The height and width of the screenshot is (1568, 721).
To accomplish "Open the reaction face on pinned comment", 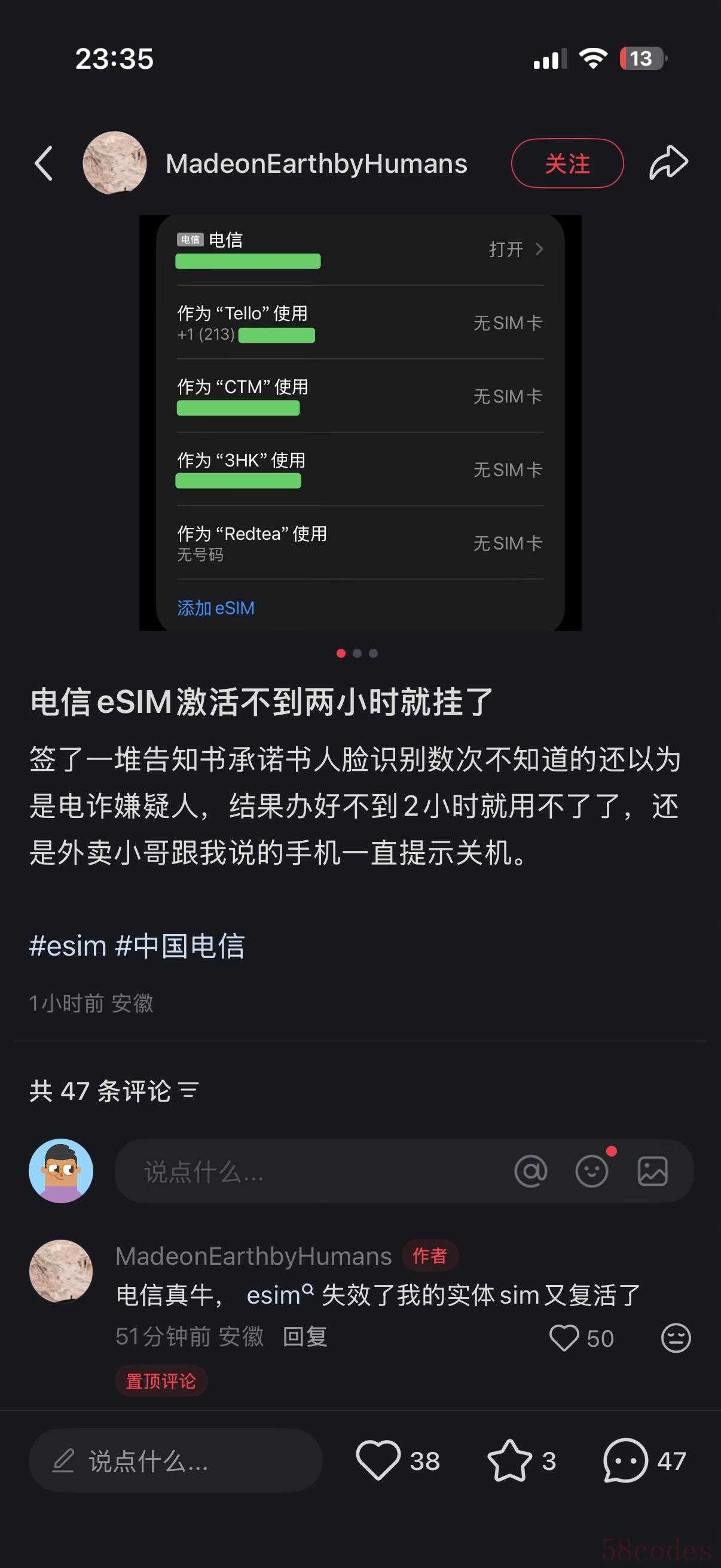I will coord(676,1338).
